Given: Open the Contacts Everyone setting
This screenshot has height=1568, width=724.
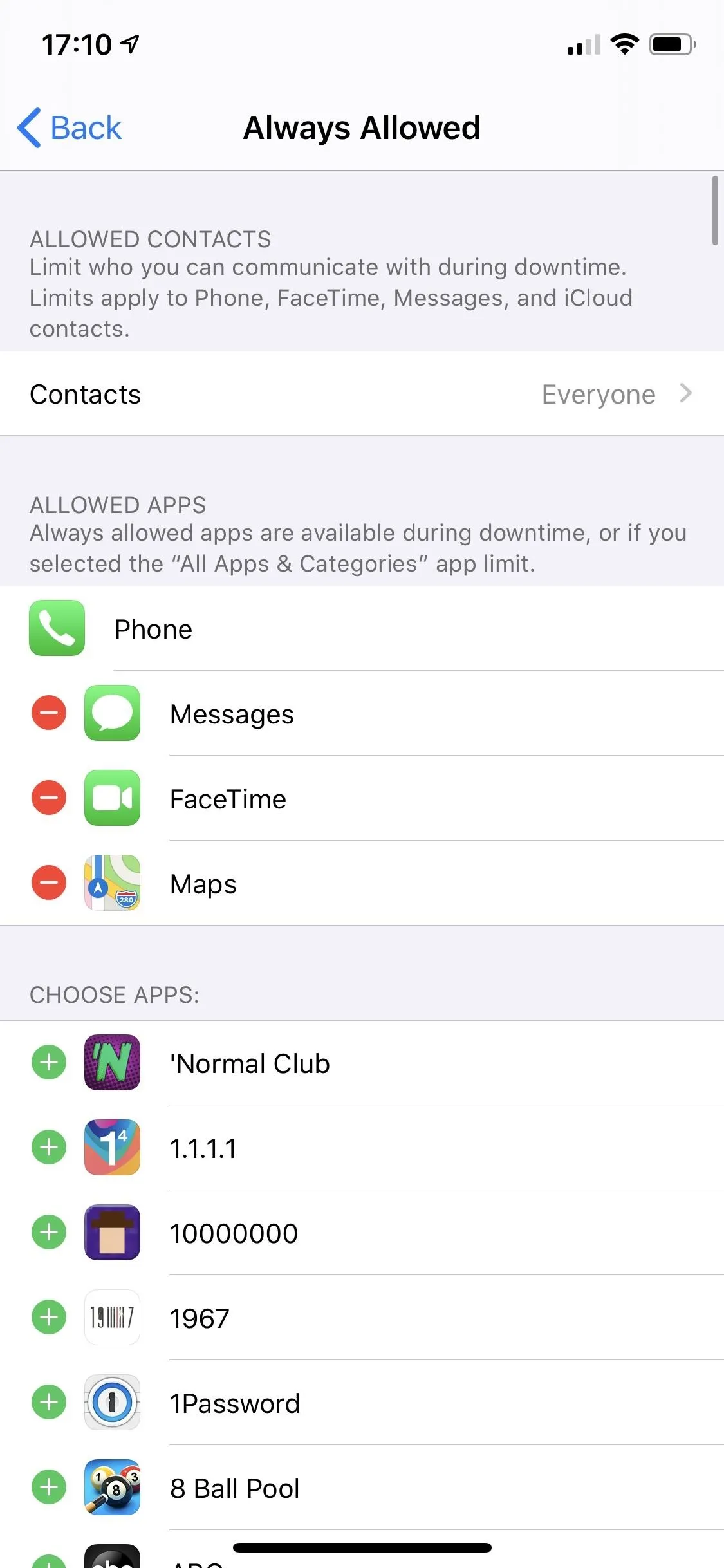Looking at the screenshot, I should tap(362, 393).
